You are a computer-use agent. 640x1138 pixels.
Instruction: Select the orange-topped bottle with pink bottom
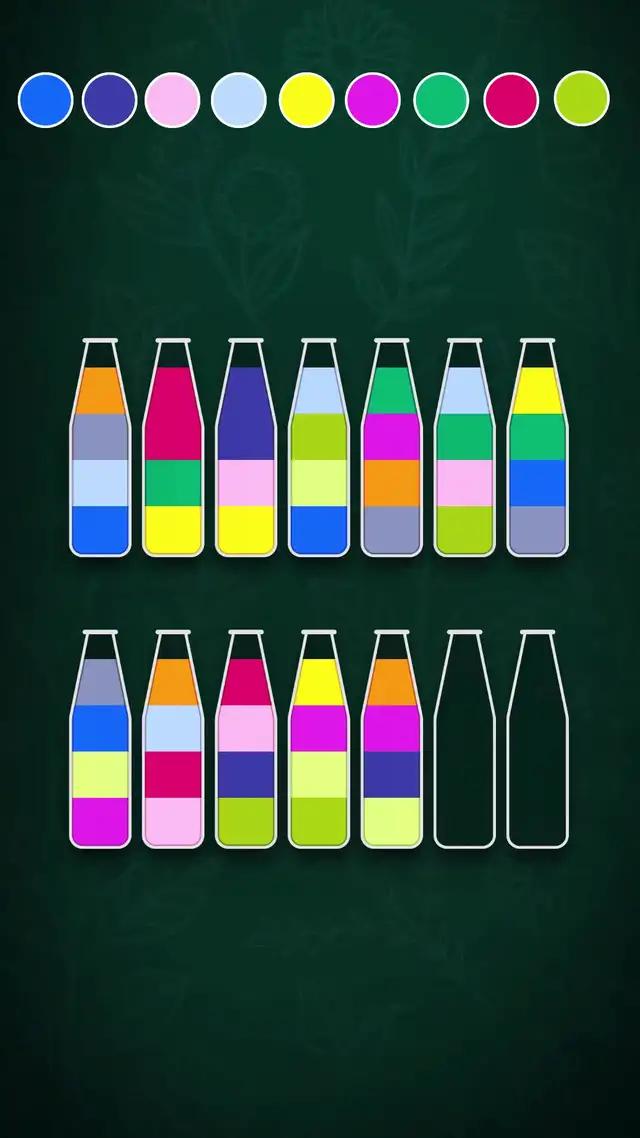(173, 742)
